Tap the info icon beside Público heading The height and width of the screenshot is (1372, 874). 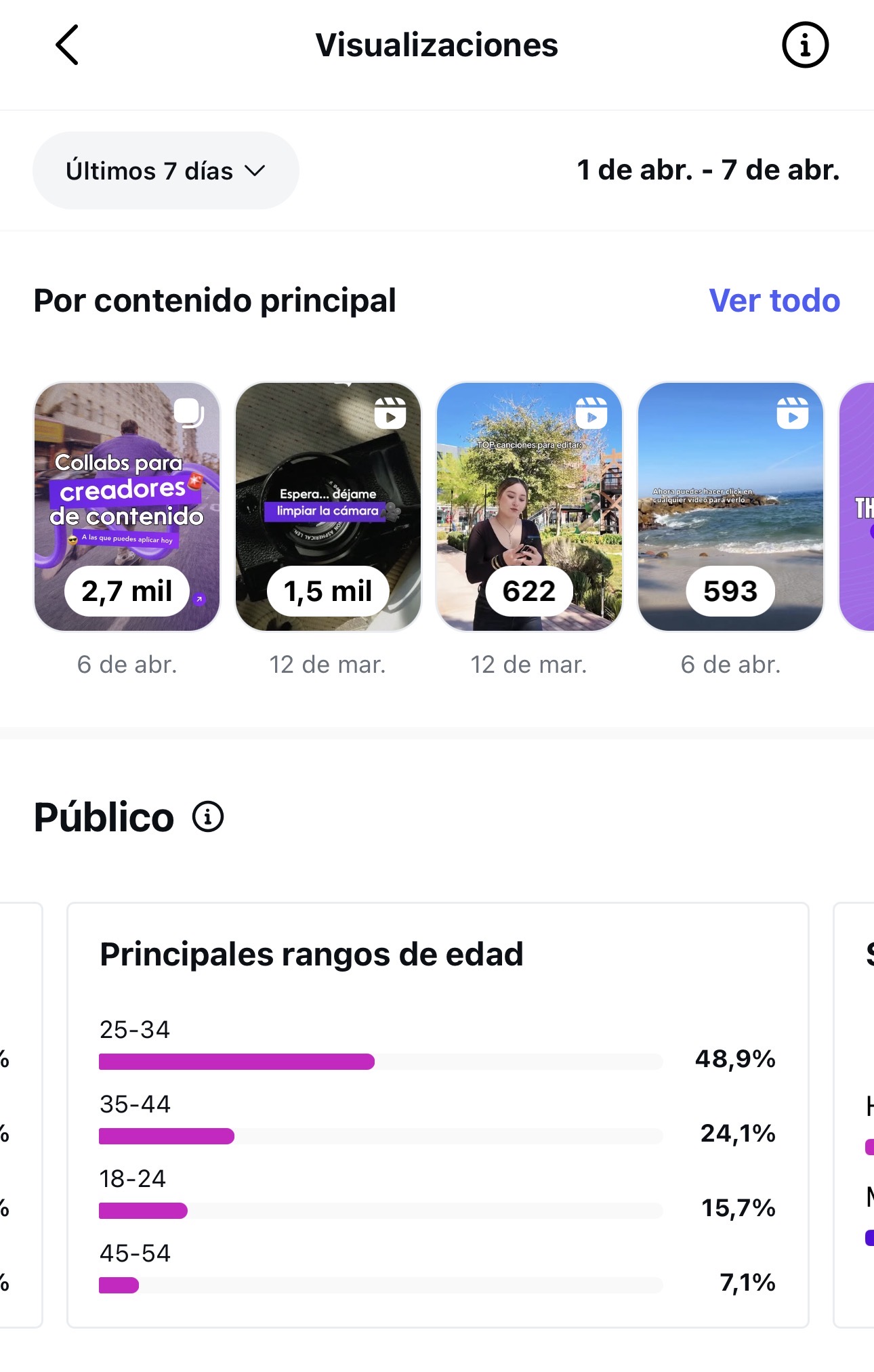coord(207,816)
